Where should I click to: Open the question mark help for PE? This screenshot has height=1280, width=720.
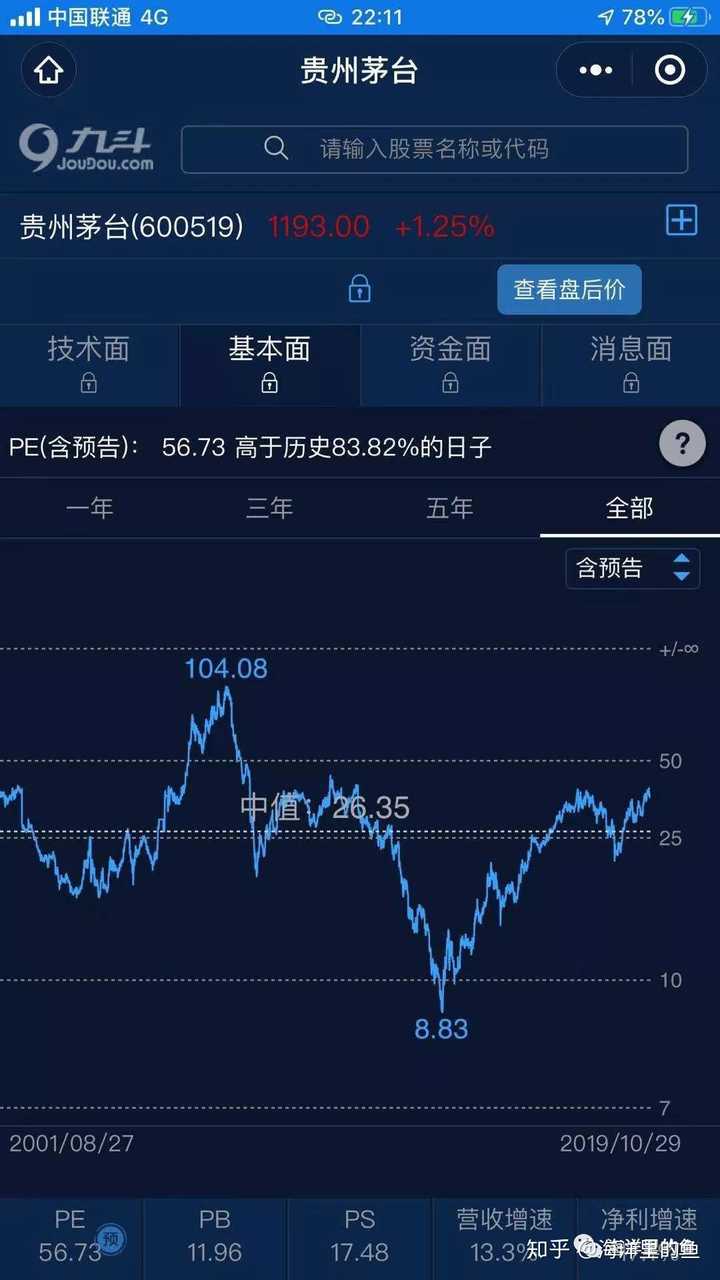point(682,444)
